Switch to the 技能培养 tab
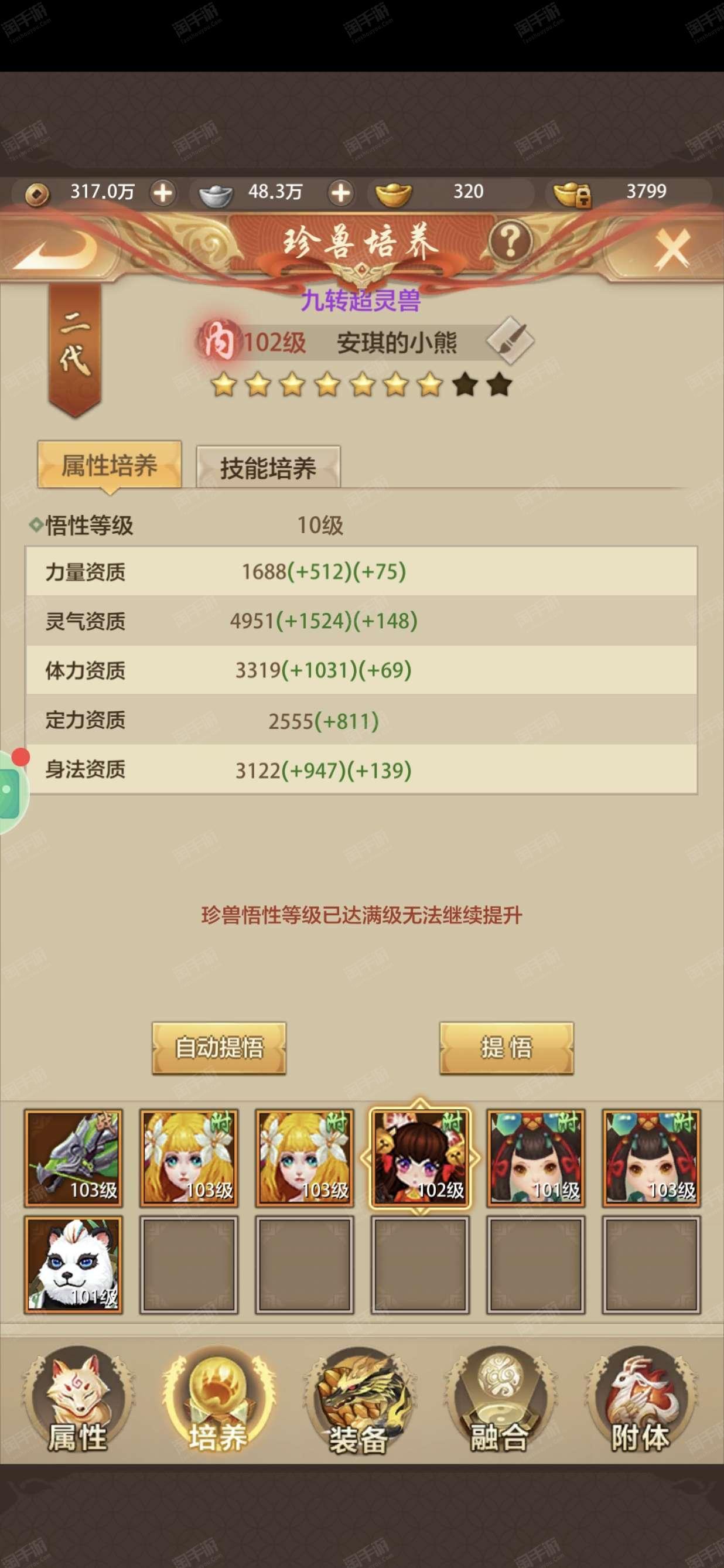The height and width of the screenshot is (1568, 724). tap(268, 468)
